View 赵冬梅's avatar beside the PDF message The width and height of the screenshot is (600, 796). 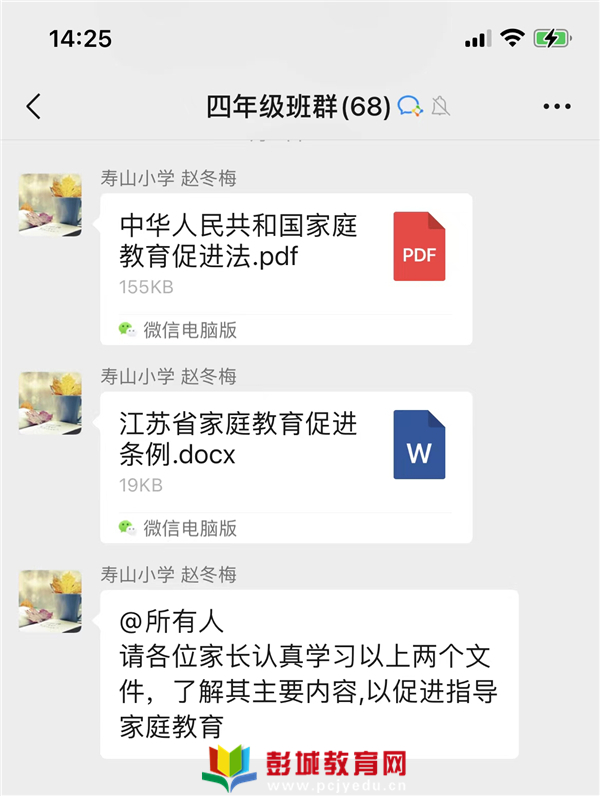coord(50,204)
